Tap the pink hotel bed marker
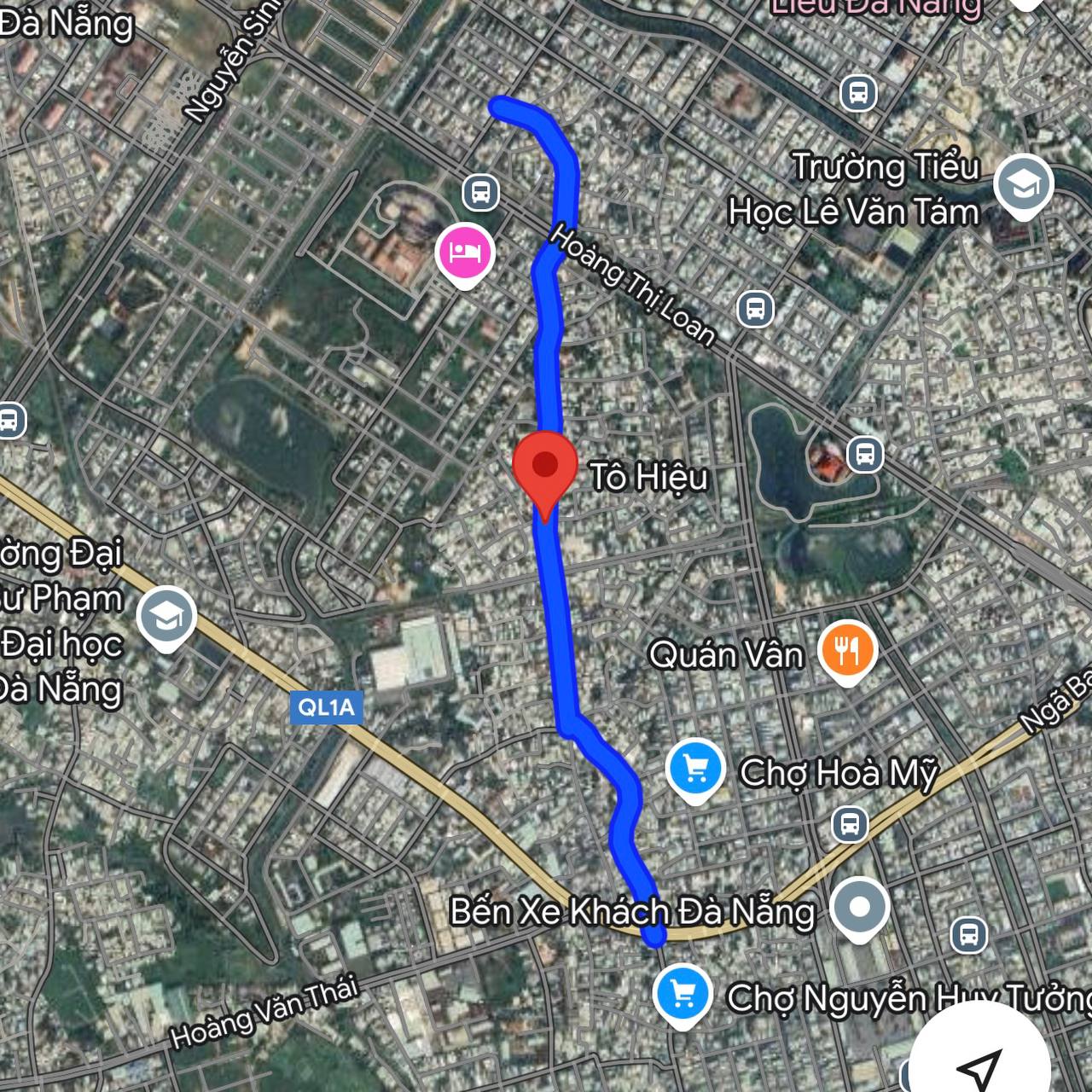 [x=464, y=252]
